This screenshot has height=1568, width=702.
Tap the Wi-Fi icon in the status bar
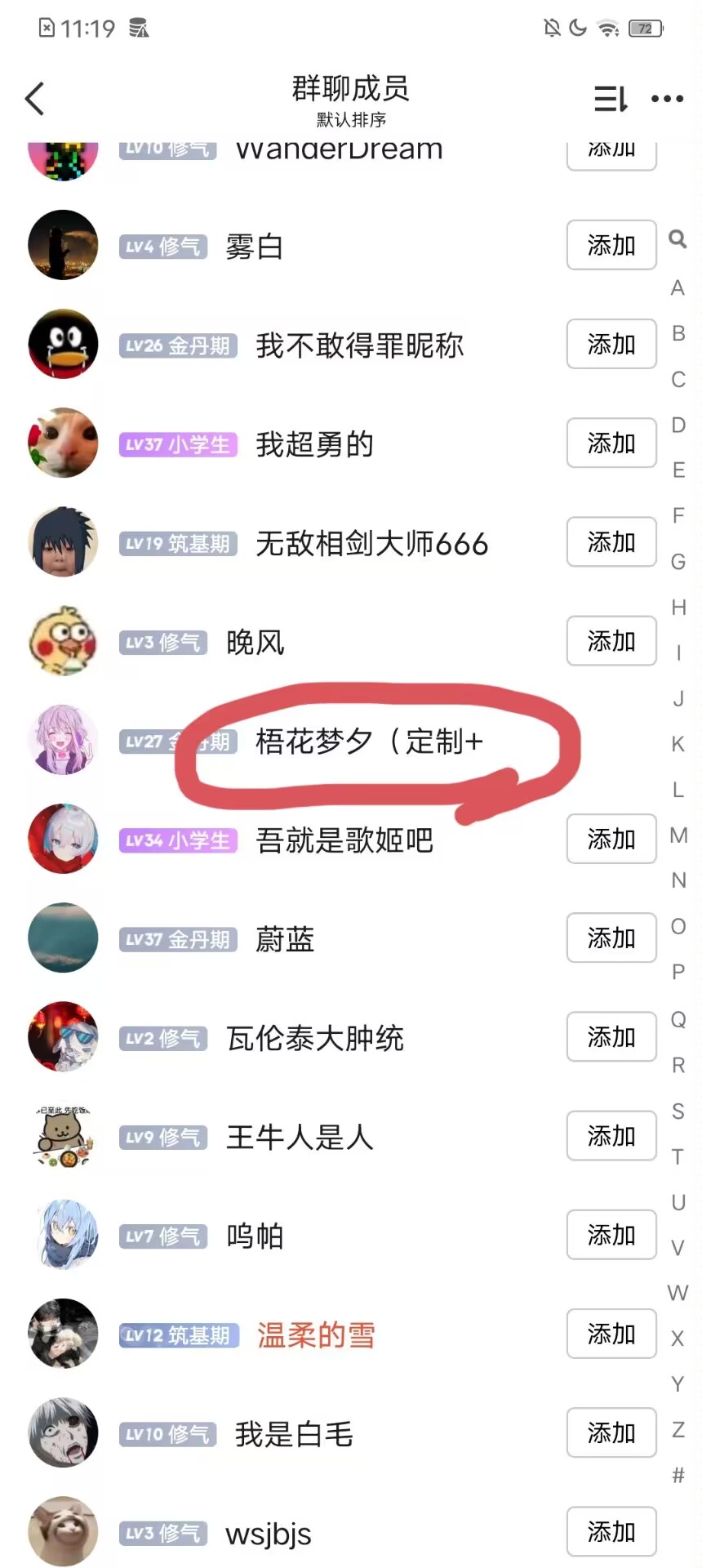click(x=607, y=27)
